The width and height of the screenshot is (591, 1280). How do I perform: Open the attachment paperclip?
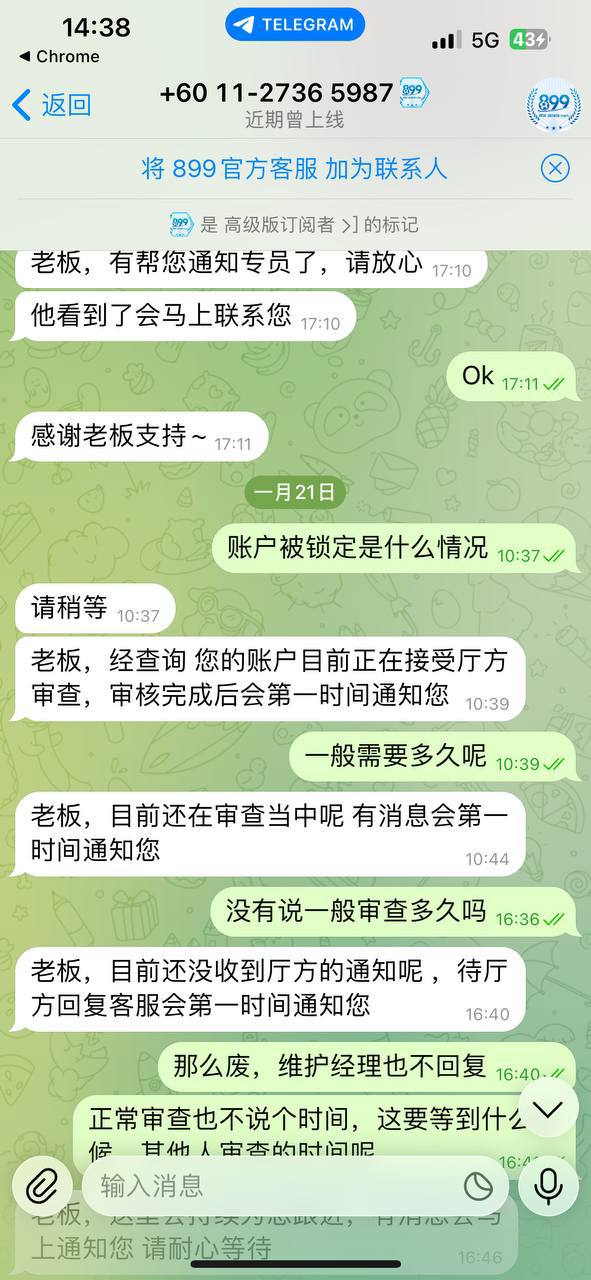coord(42,1186)
